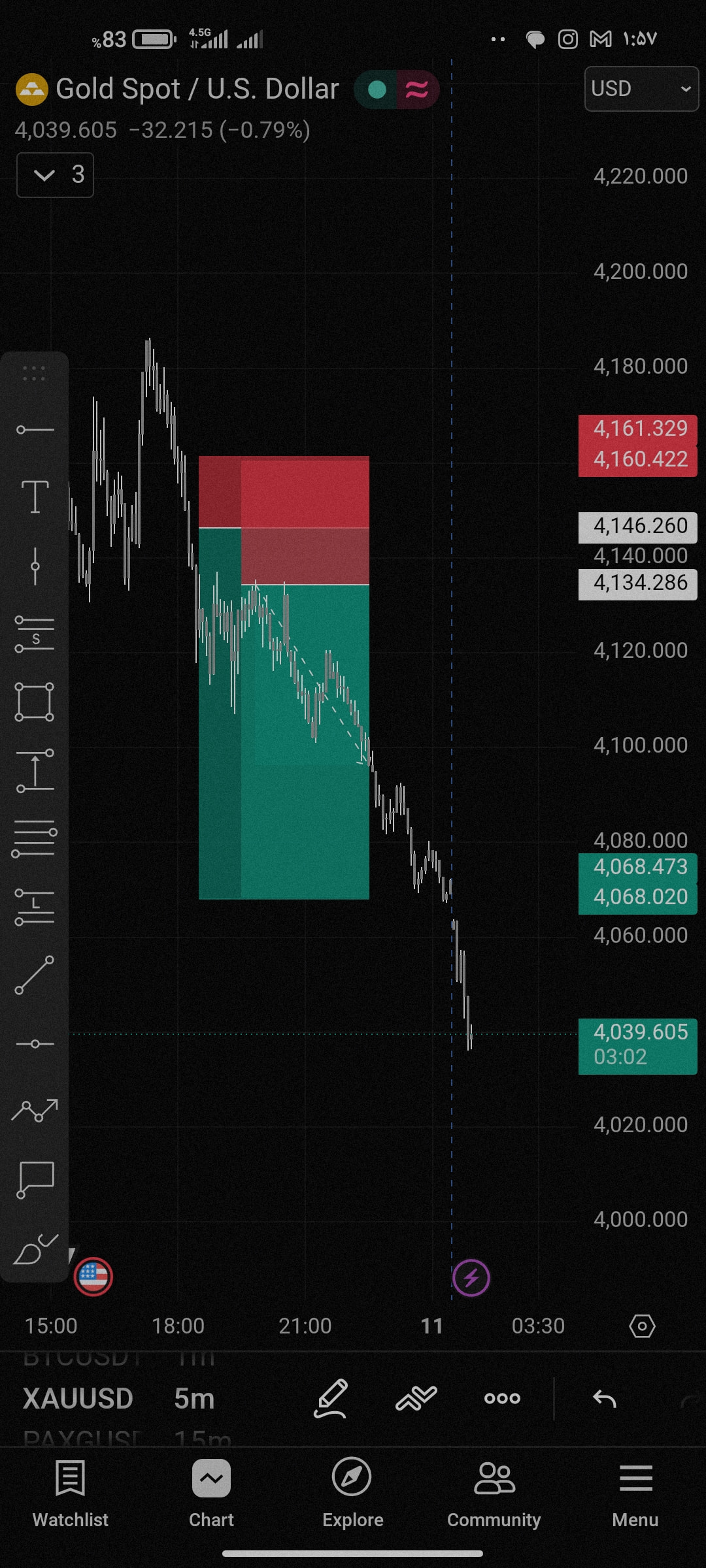Expand the indicators list showing 3

(x=55, y=175)
